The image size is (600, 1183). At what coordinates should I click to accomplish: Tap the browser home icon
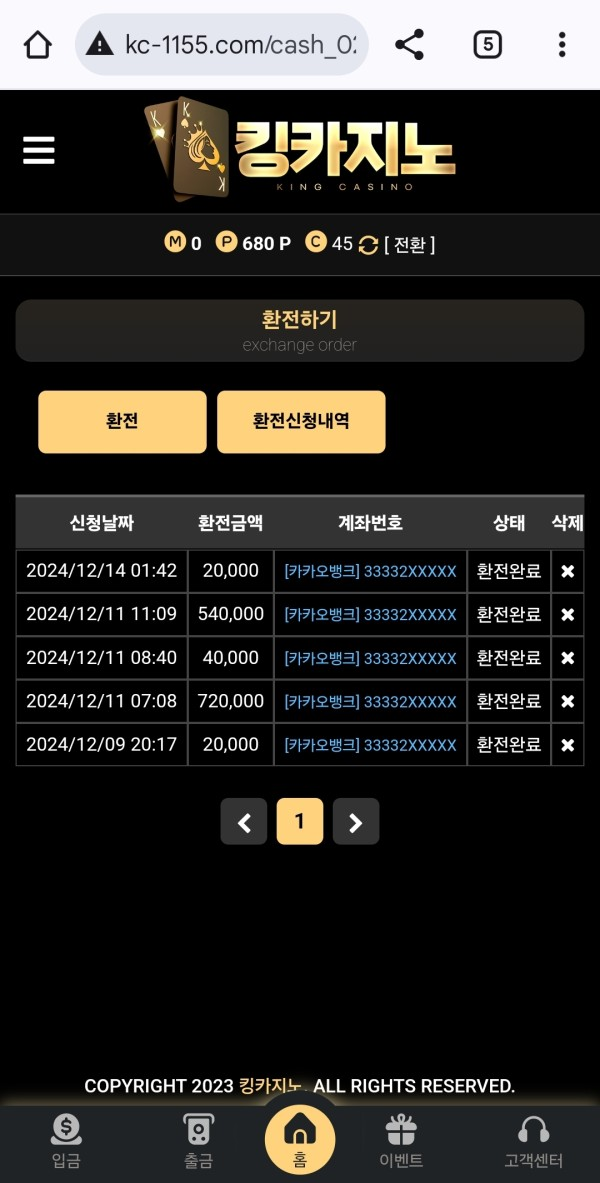37,45
